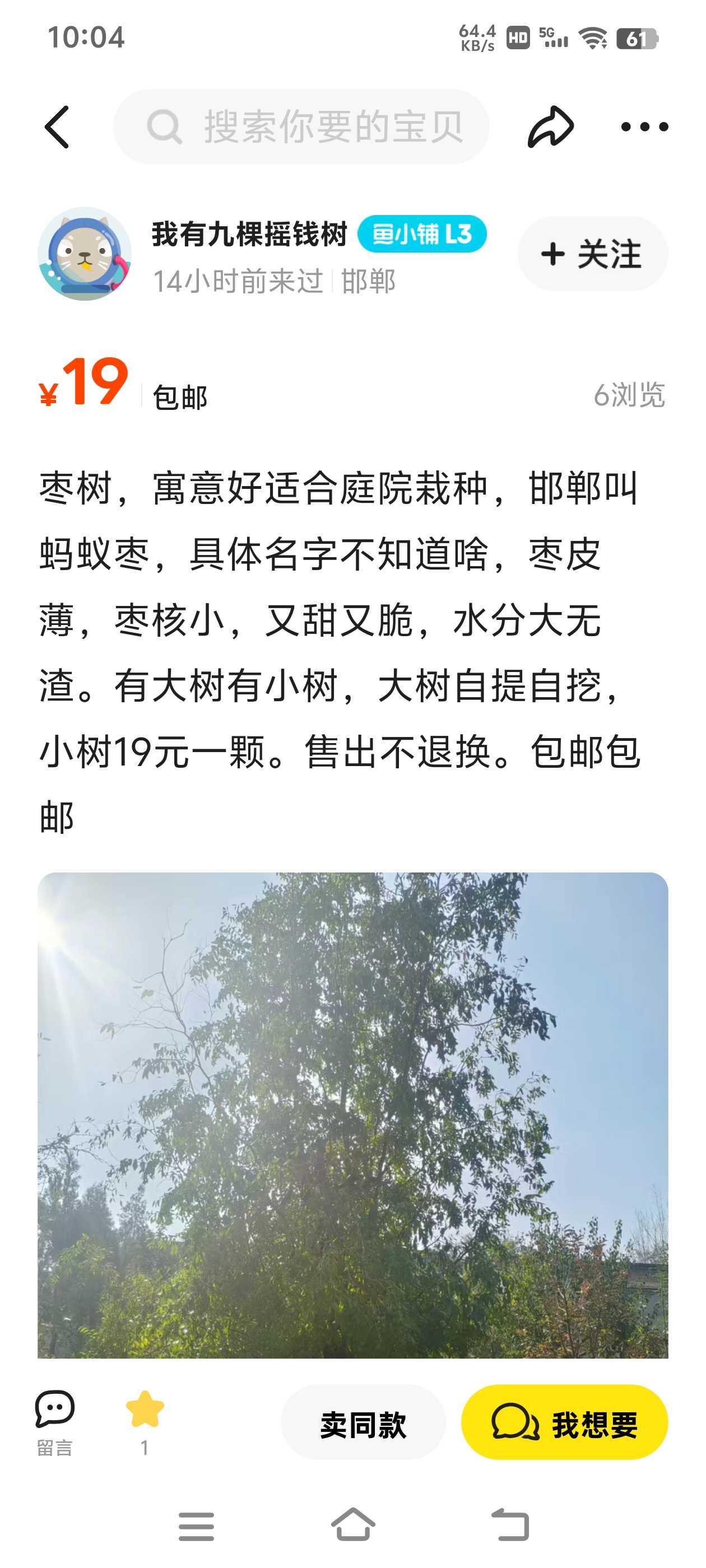This screenshot has width=706, height=1568.
Task: Open the jujube tree photo
Action: (x=352, y=1115)
